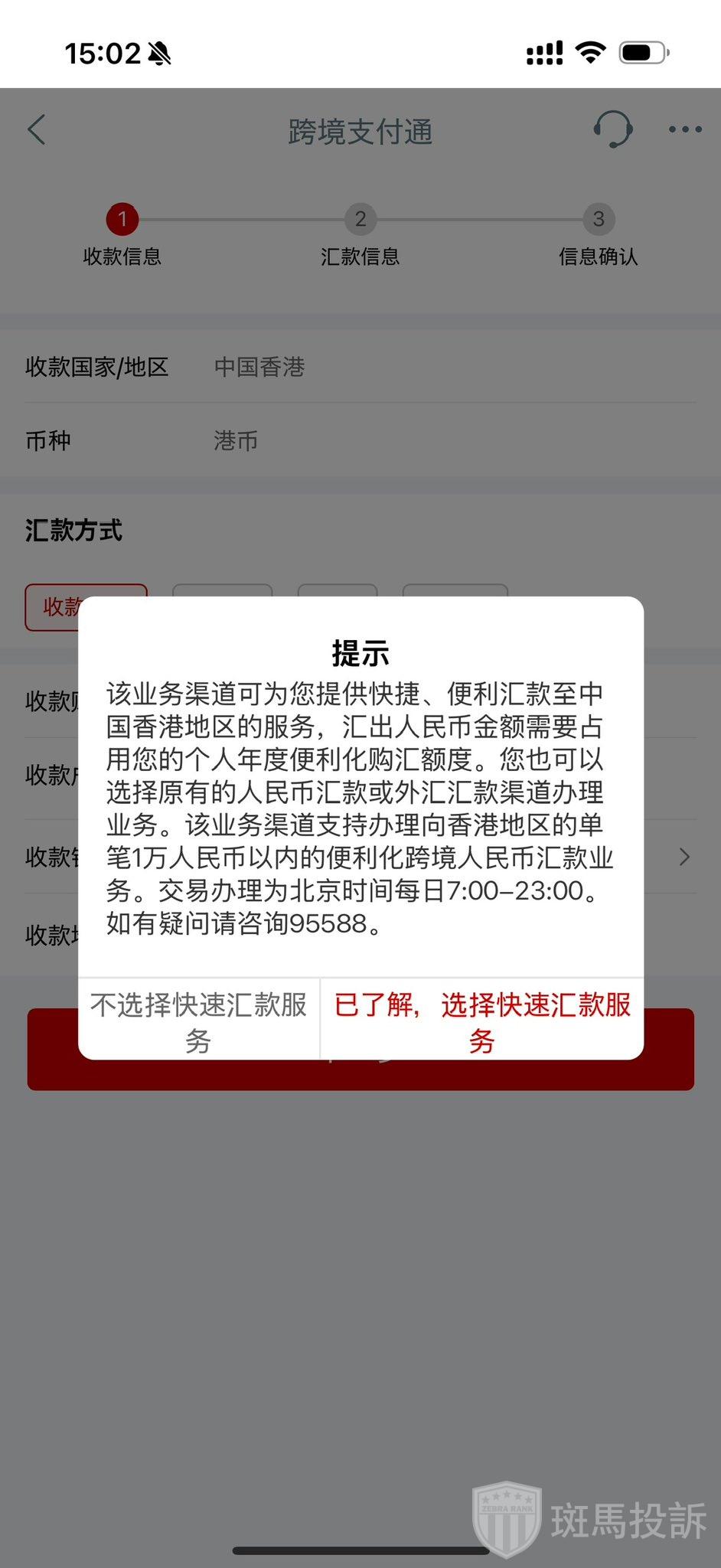Tap 不选择快速汇款服务 to decline
The image size is (721, 1568).
click(x=198, y=1021)
